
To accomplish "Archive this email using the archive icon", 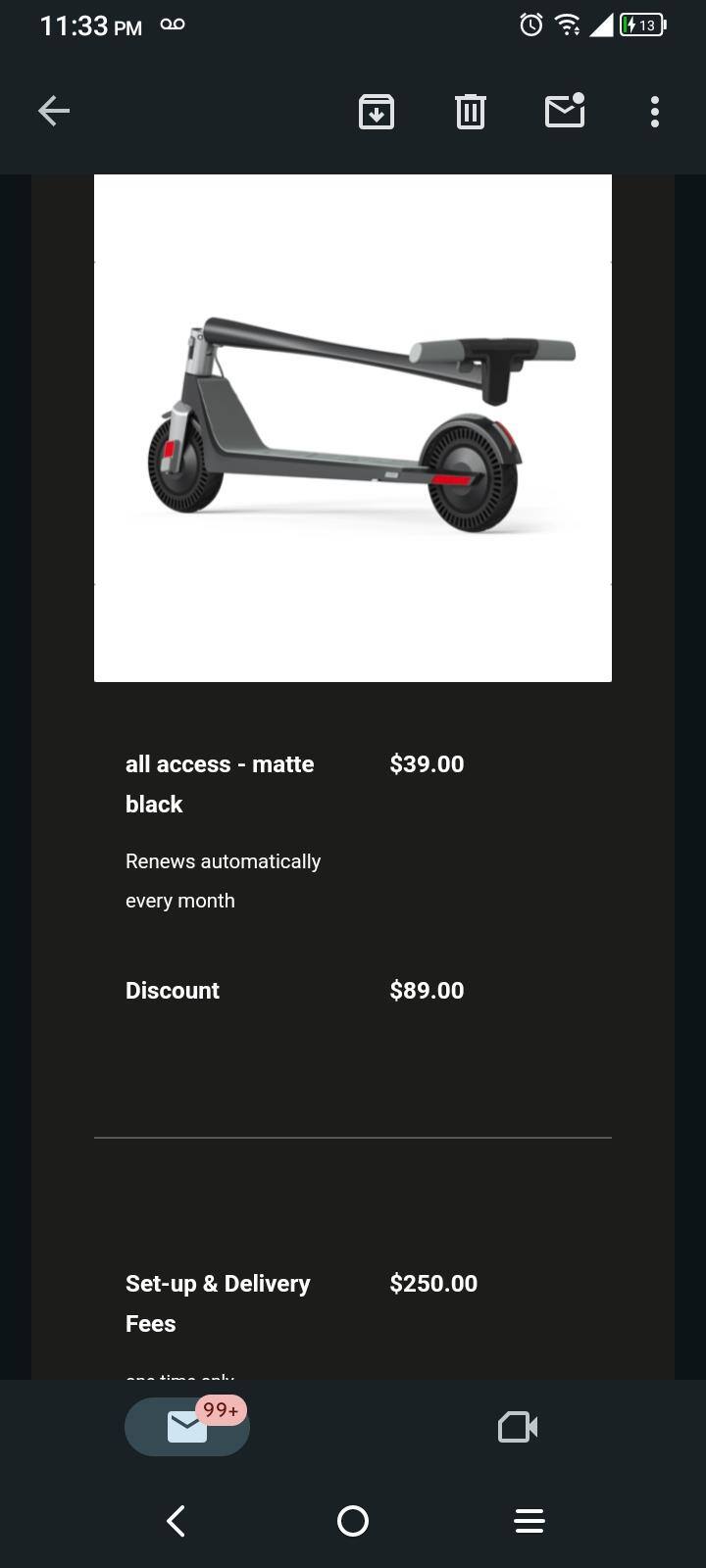I will [376, 112].
